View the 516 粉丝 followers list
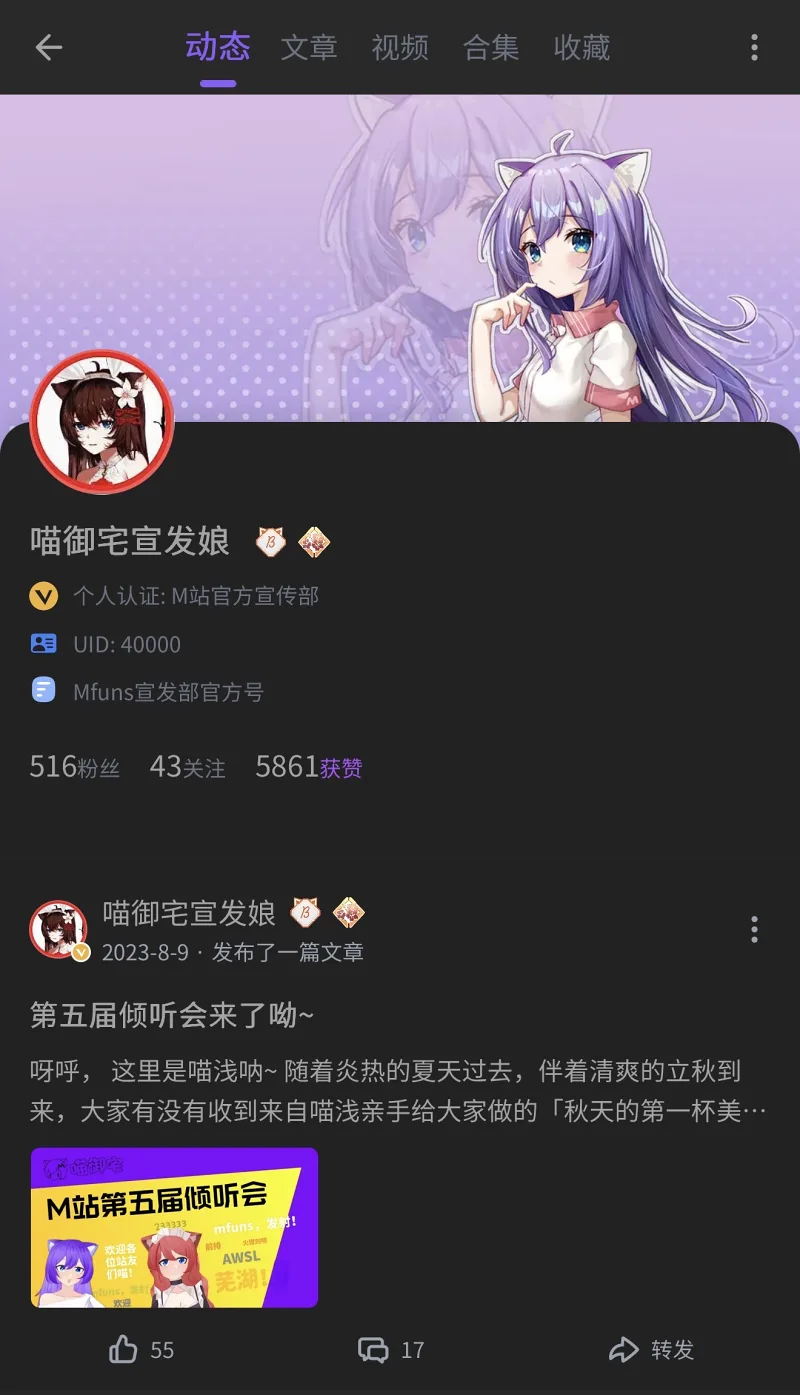800x1395 pixels. pyautogui.click(x=75, y=767)
